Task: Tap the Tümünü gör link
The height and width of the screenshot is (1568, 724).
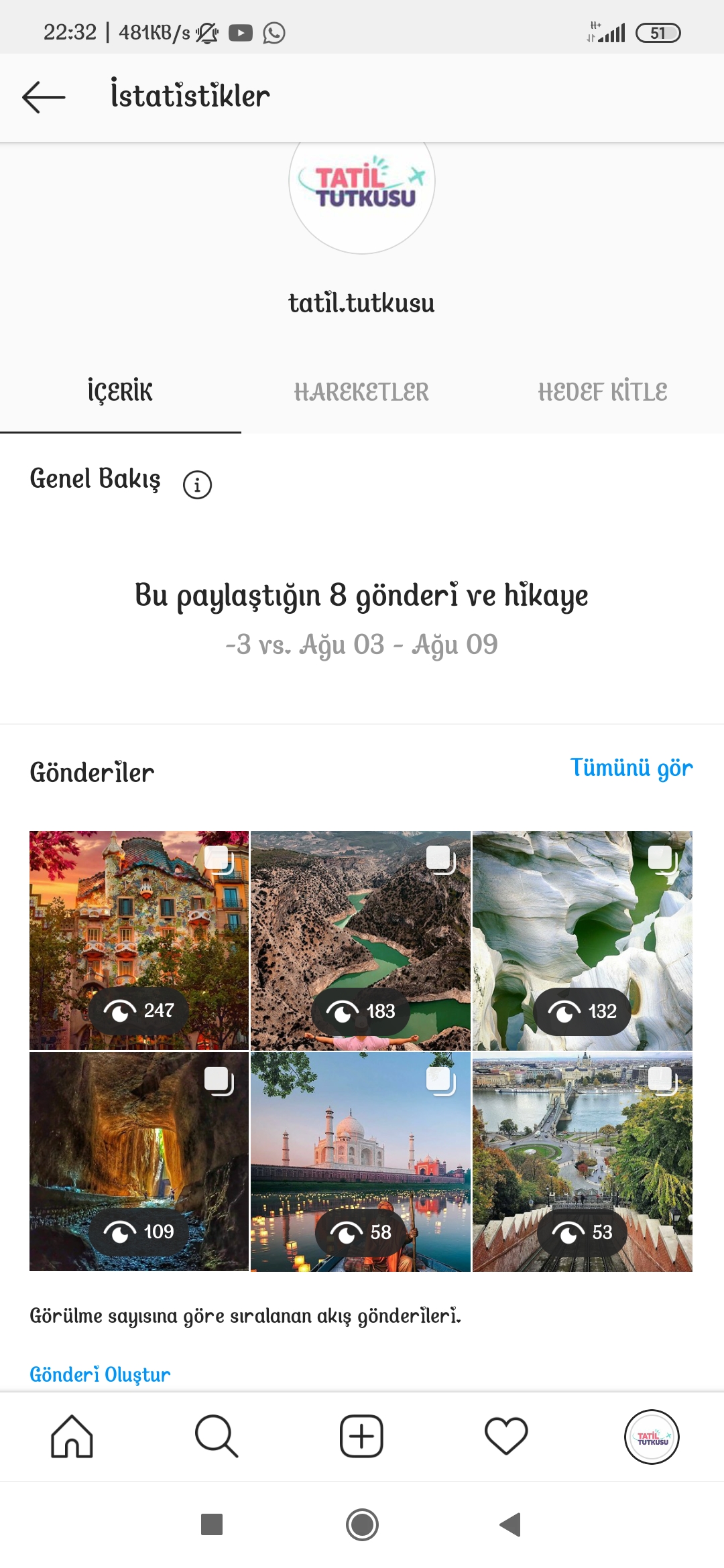Action: click(631, 768)
